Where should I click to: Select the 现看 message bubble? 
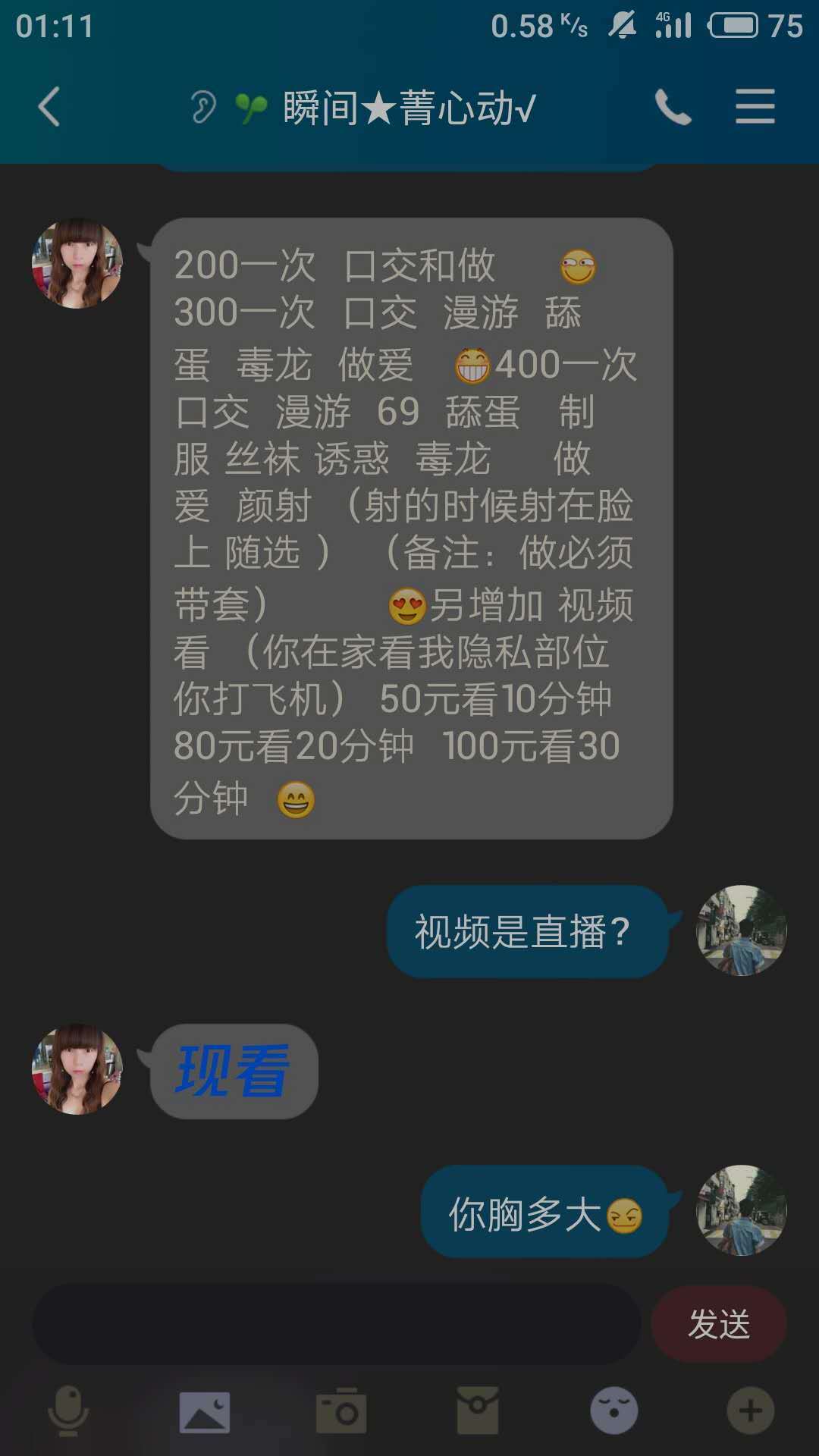[x=231, y=1071]
